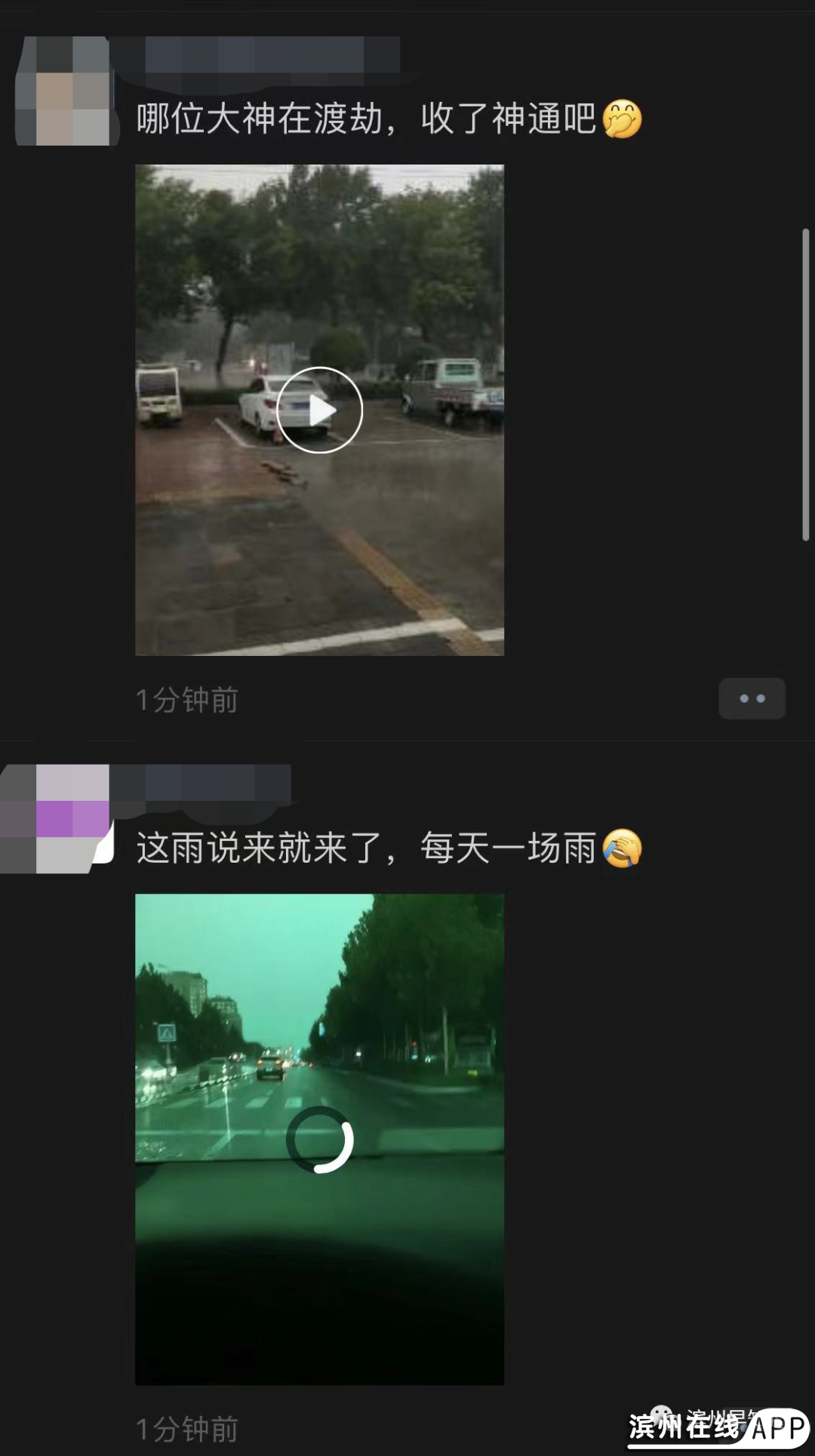Open the two-dot like and comment menu
Viewport: 815px width, 1456px height.
click(752, 699)
